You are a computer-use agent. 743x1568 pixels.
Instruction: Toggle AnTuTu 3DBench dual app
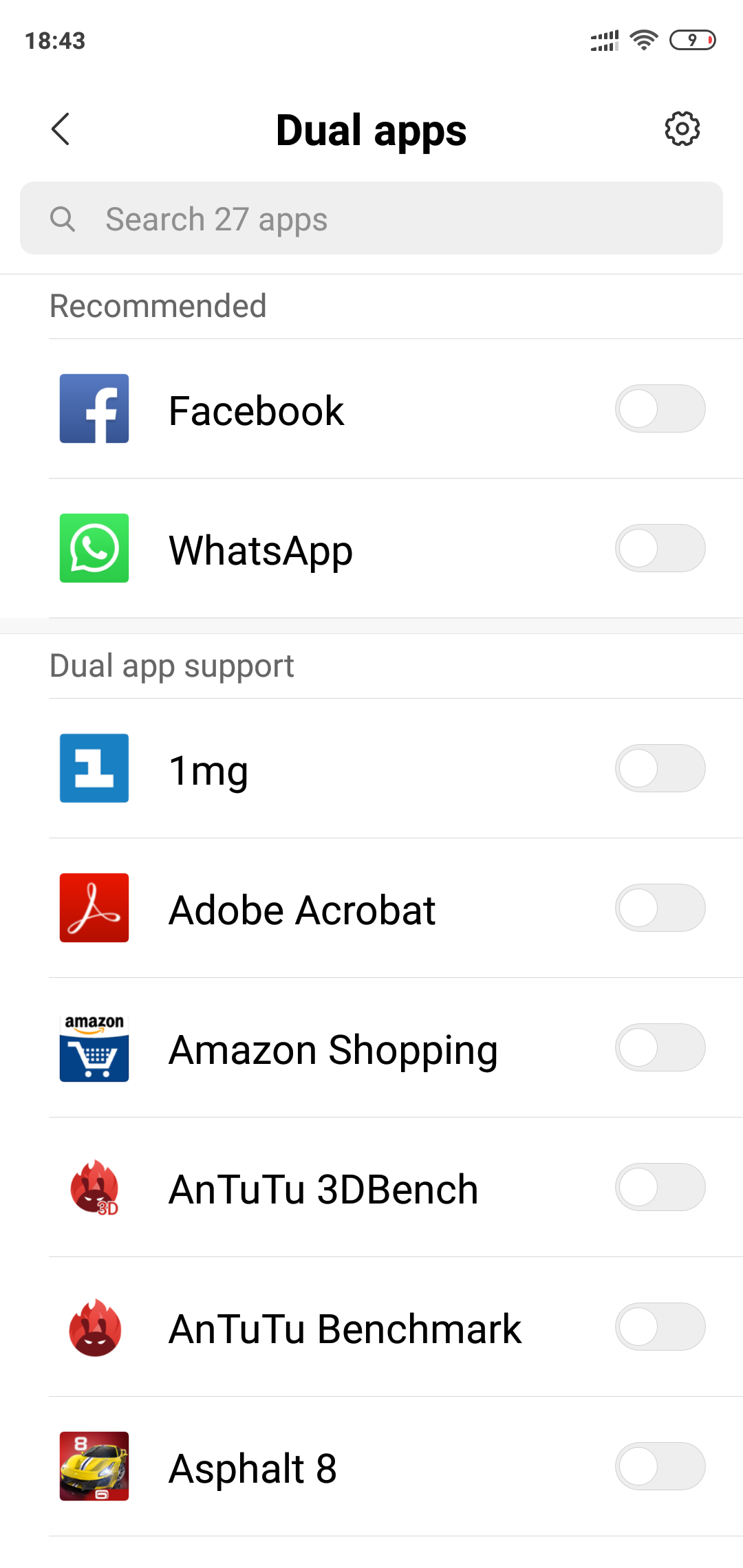(660, 1187)
